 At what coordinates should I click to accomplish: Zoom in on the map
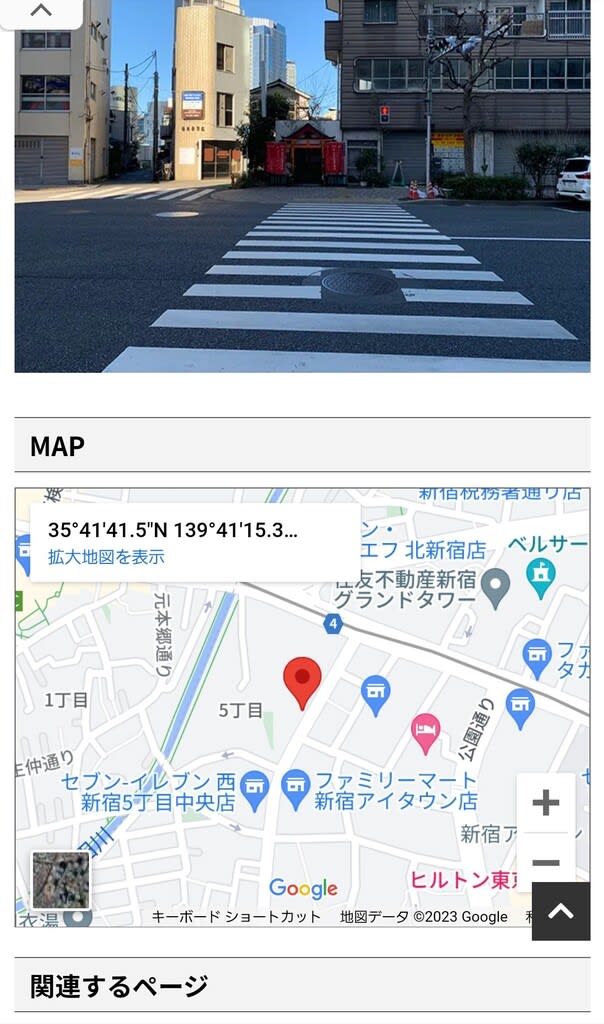pos(545,803)
